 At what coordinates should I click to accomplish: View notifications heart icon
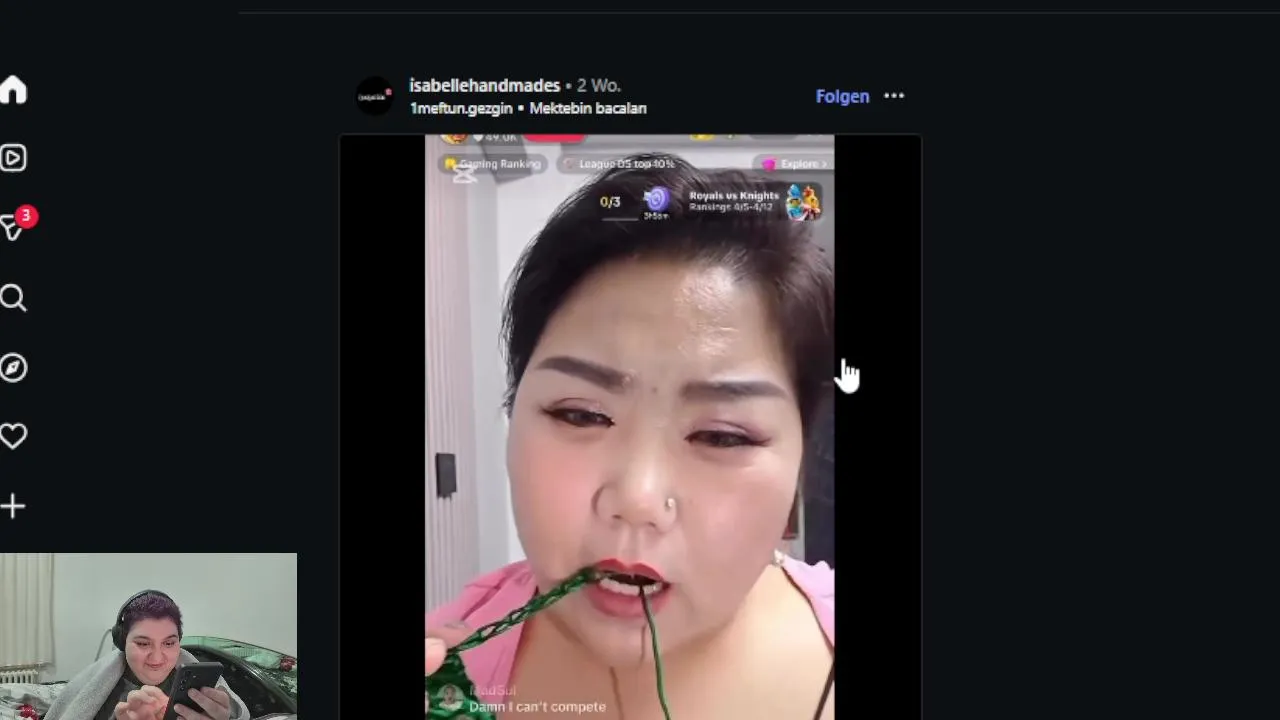pyautogui.click(x=13, y=436)
